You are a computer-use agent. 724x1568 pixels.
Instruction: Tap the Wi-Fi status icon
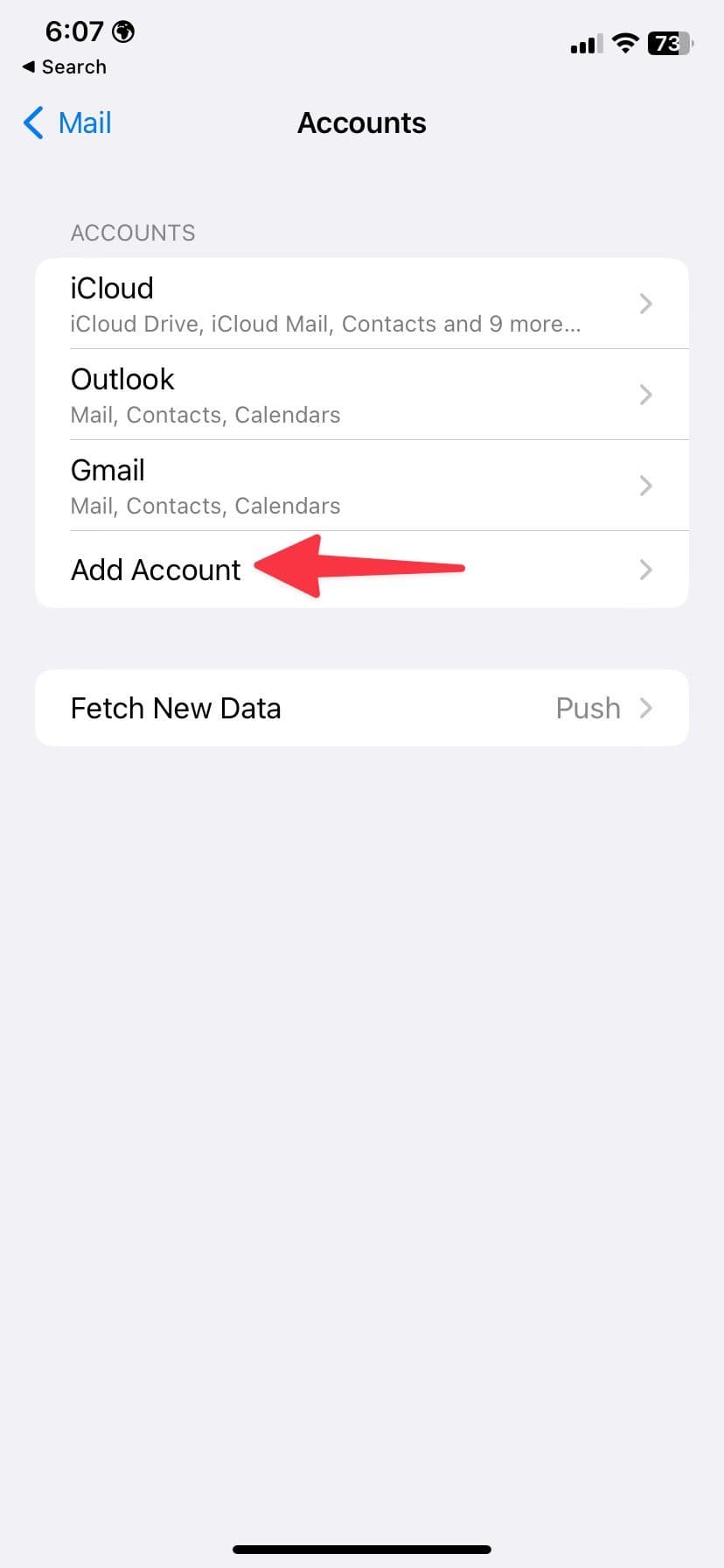pos(625,43)
